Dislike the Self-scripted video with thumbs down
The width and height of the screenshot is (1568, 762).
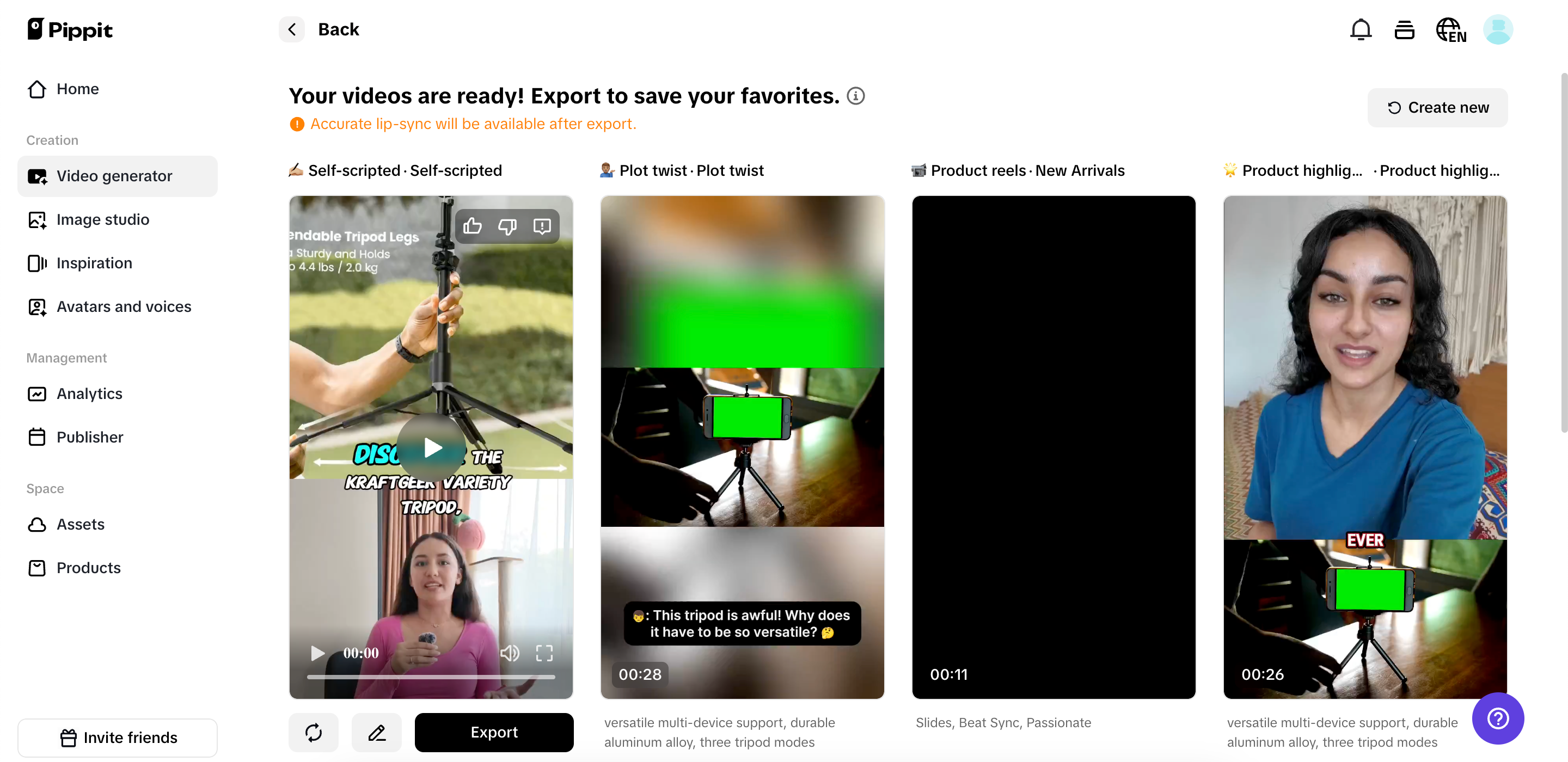pyautogui.click(x=507, y=226)
